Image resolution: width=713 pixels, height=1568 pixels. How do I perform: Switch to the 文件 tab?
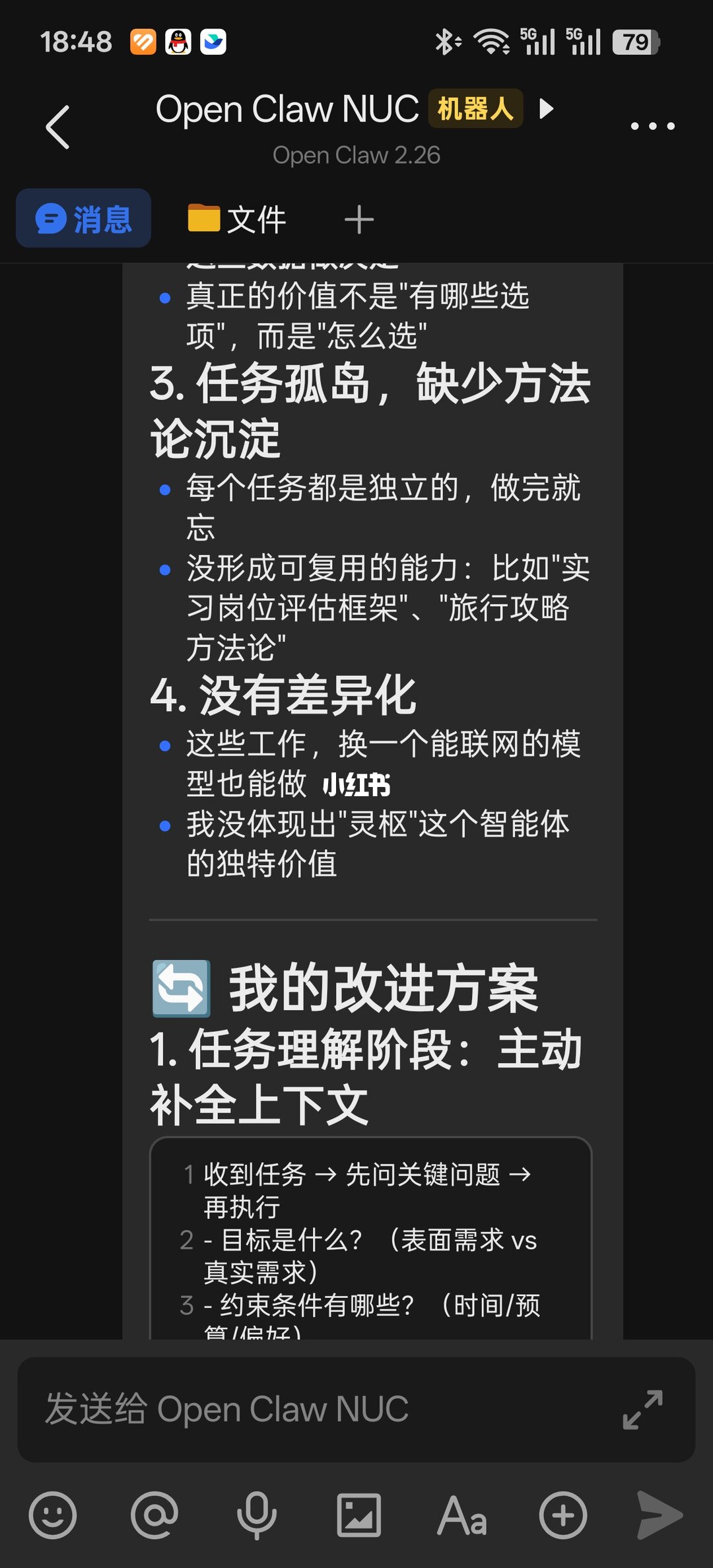[x=237, y=219]
